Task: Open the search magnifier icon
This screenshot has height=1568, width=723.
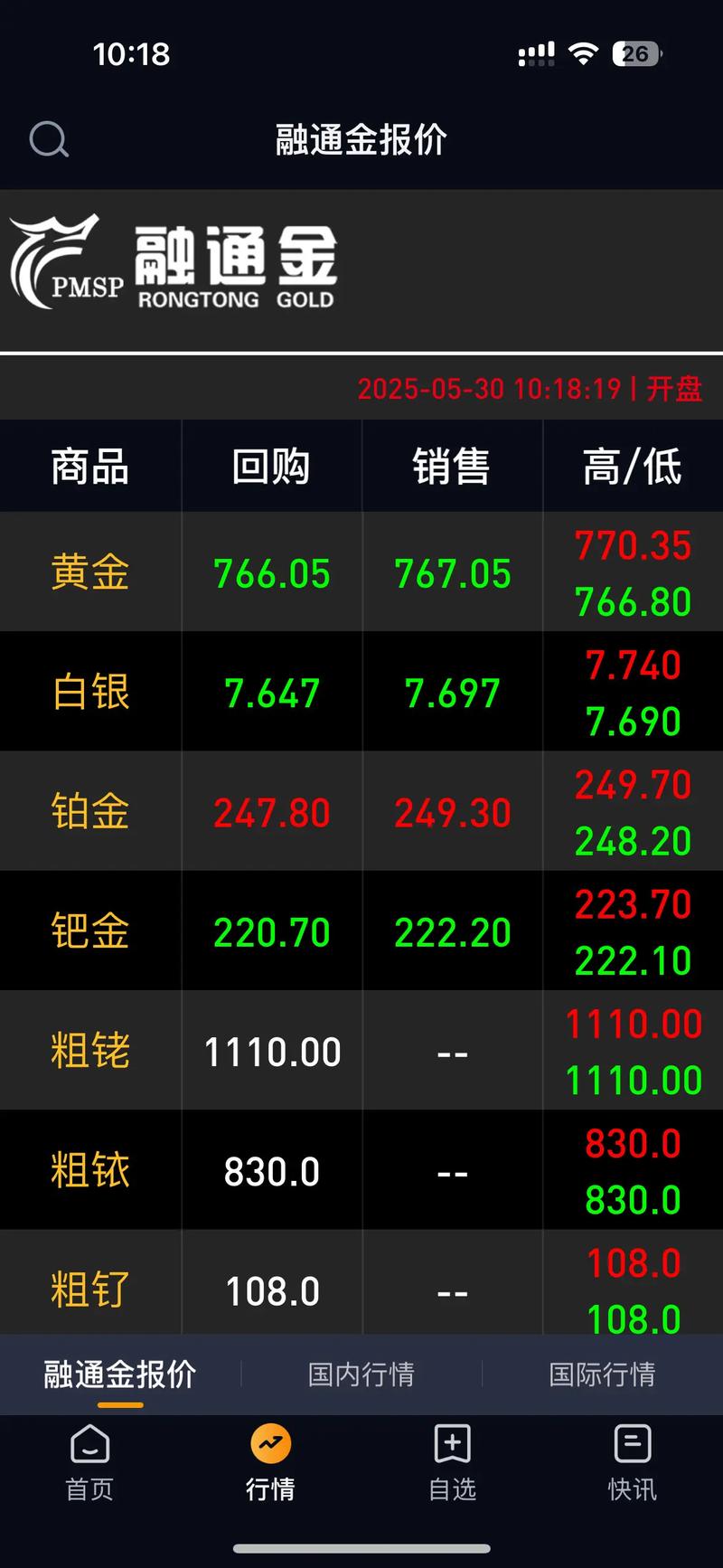Action: (49, 139)
